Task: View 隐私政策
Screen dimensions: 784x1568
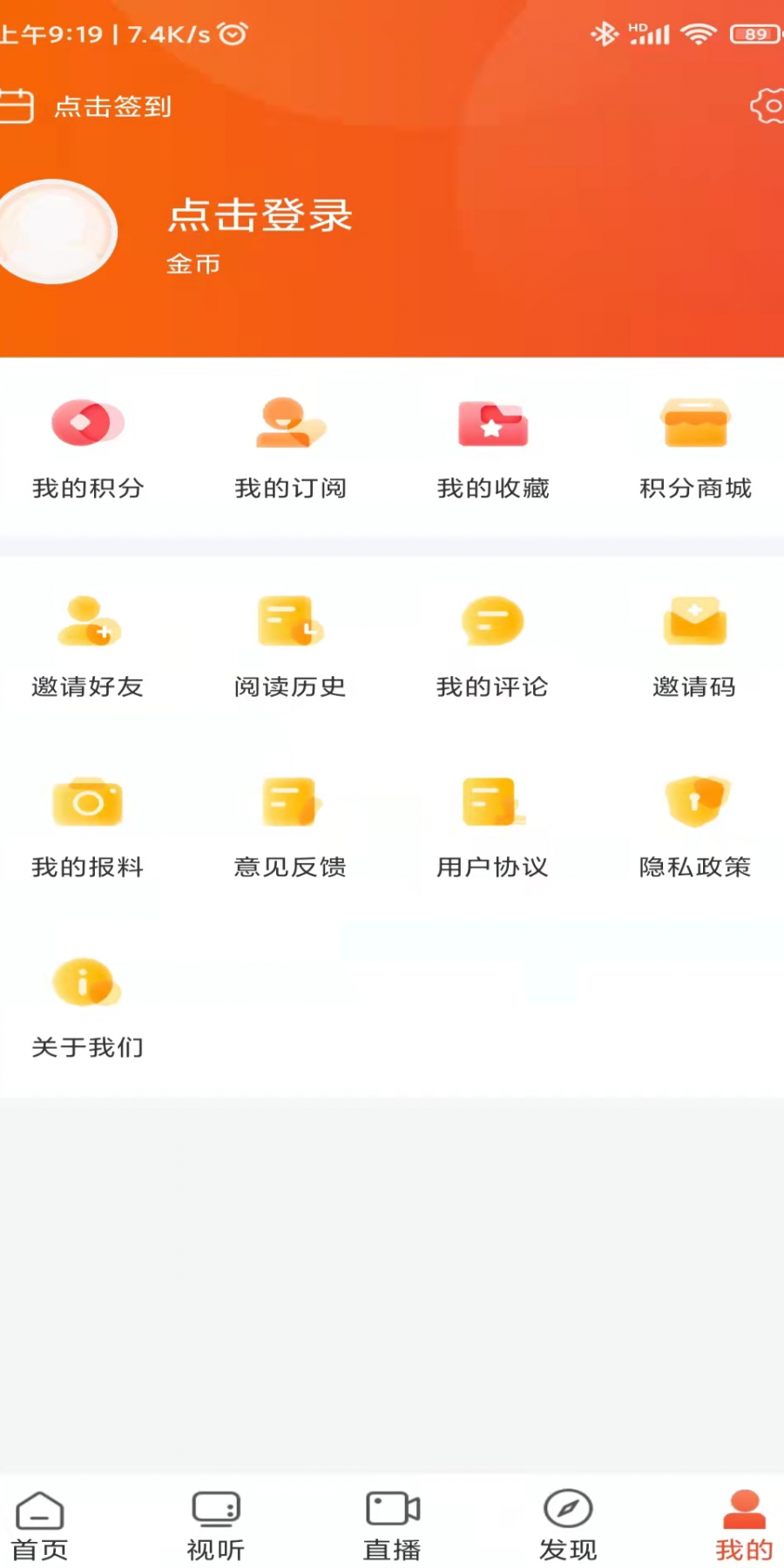Action: tap(695, 828)
